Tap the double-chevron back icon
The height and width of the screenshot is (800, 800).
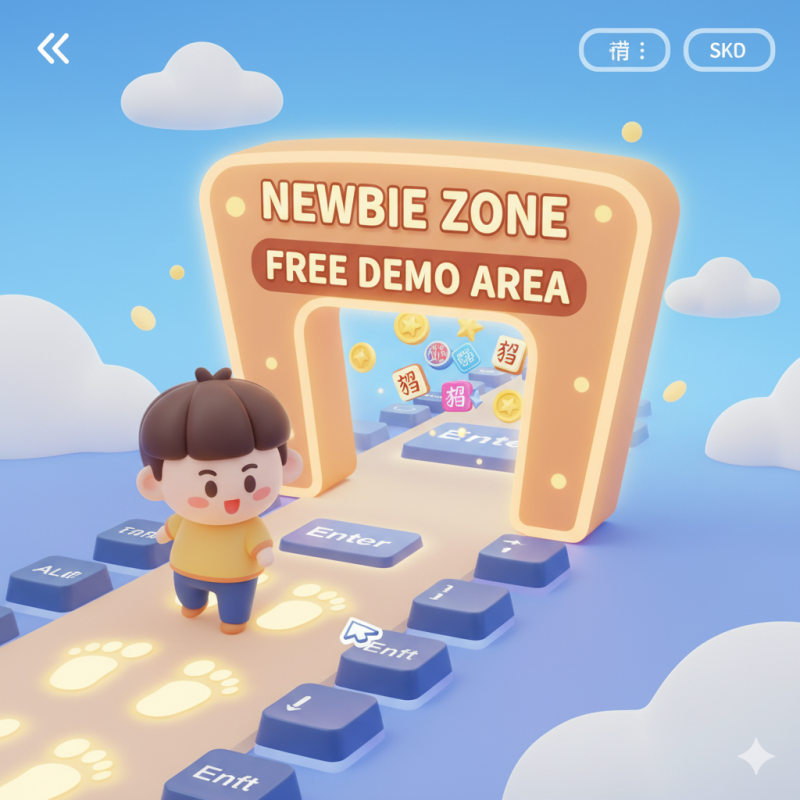pos(53,48)
